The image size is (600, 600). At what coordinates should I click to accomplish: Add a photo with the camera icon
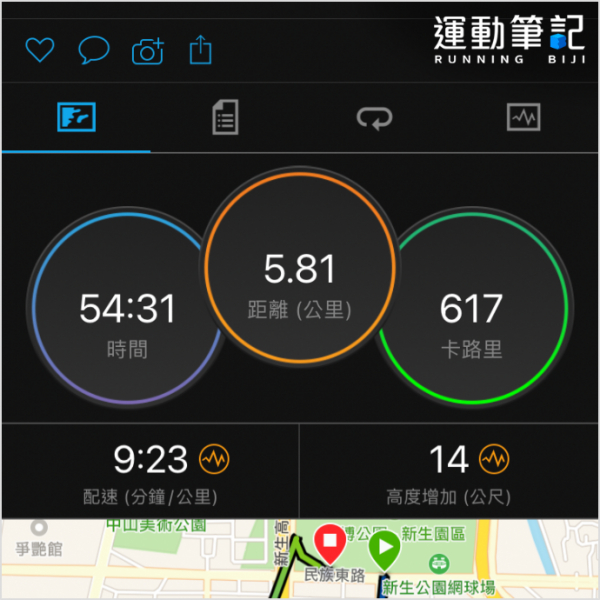tap(148, 50)
